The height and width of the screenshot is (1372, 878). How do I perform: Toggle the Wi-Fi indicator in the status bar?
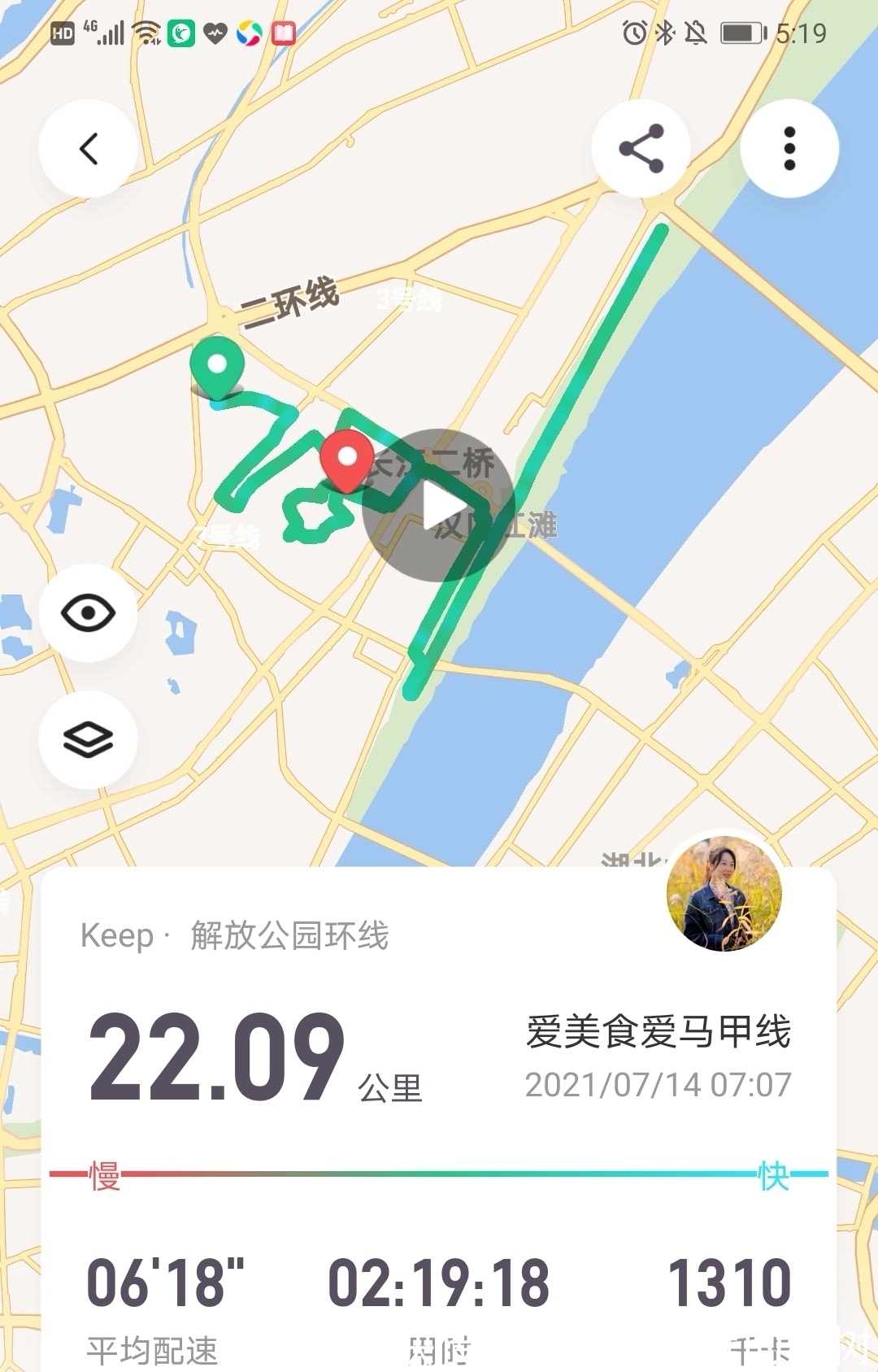coord(145,31)
